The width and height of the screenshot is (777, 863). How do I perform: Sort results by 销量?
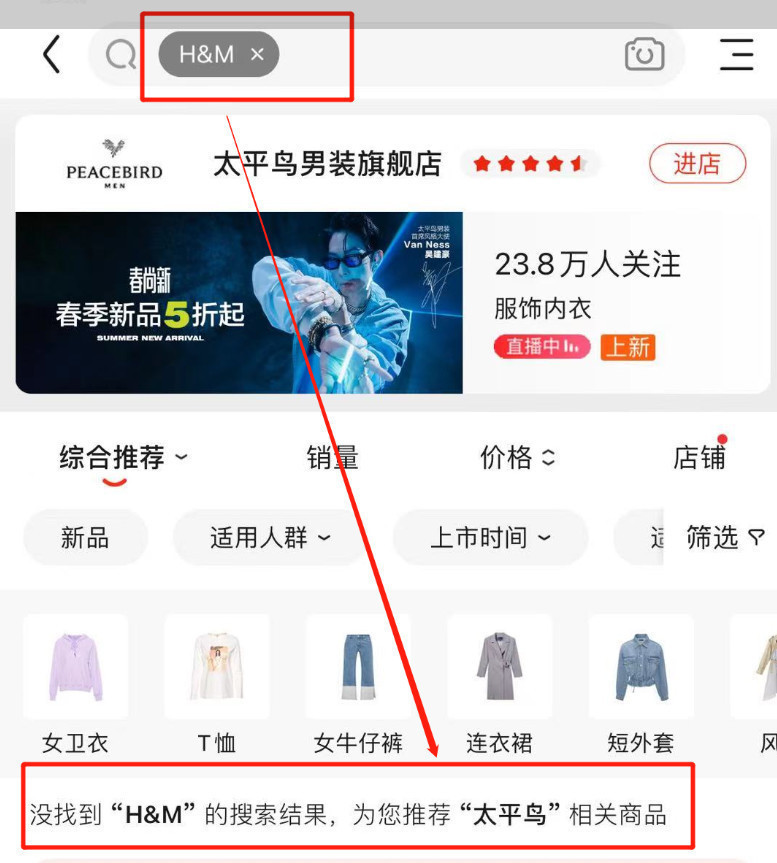click(x=332, y=458)
